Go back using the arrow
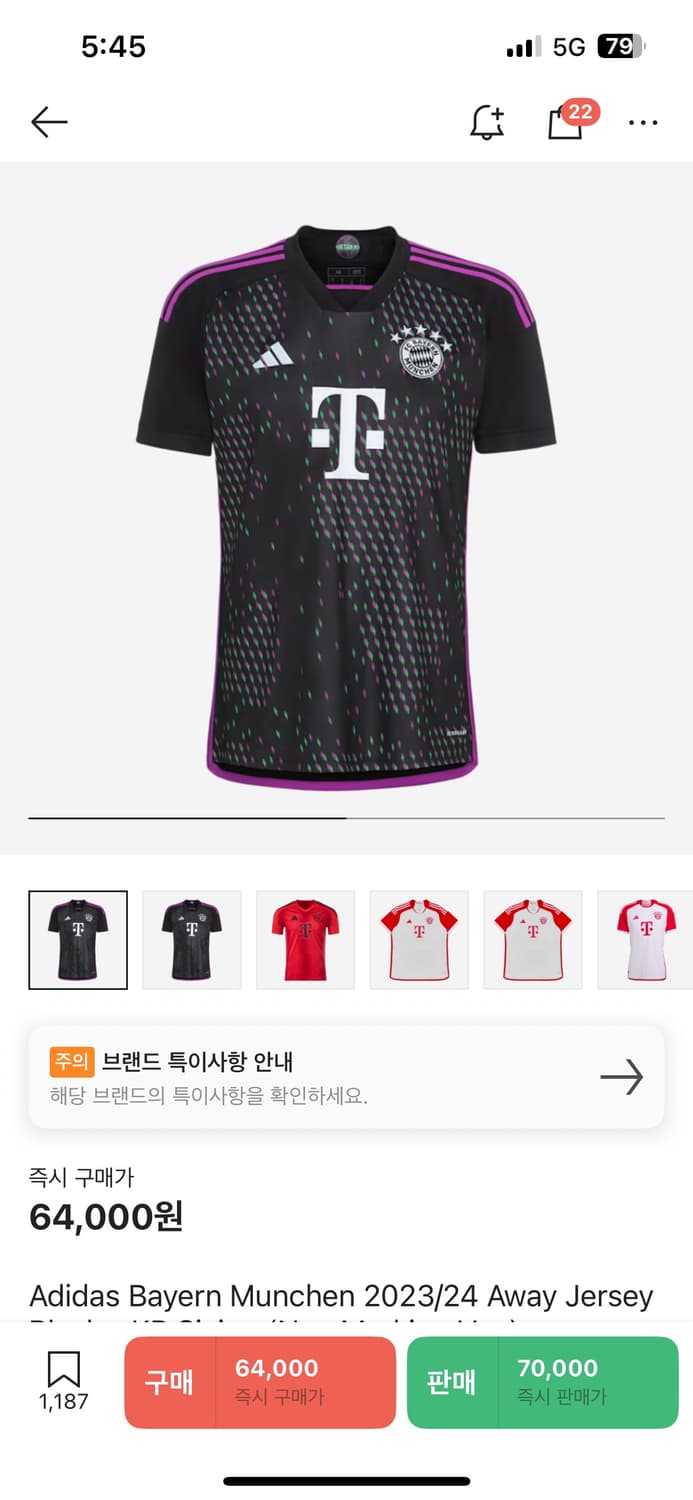Viewport: 693px width, 1500px height. pyautogui.click(x=49, y=123)
